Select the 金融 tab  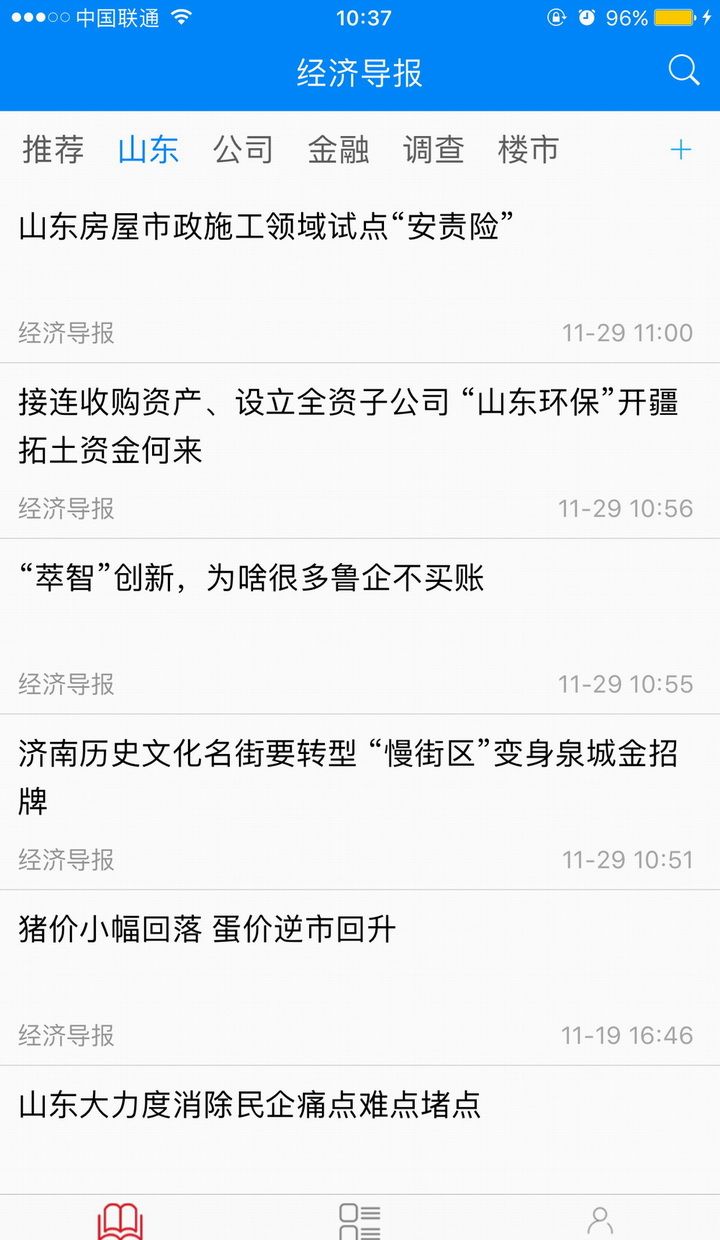click(338, 149)
